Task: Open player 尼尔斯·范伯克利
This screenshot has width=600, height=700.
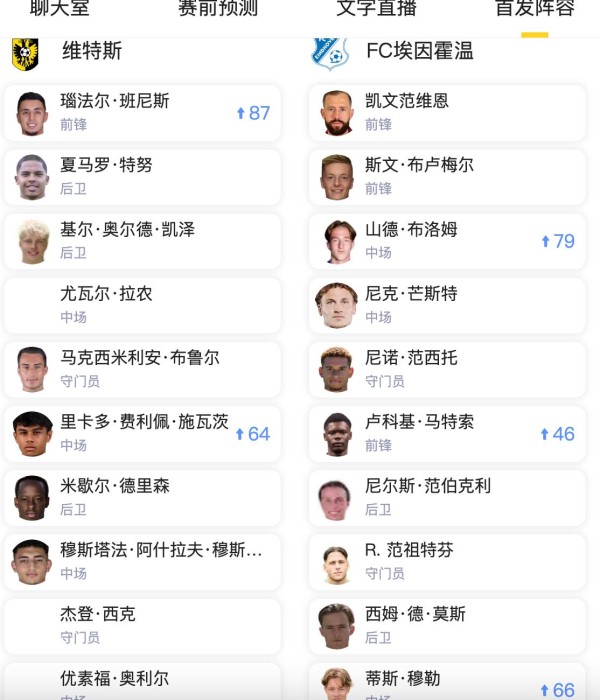Action: point(447,497)
